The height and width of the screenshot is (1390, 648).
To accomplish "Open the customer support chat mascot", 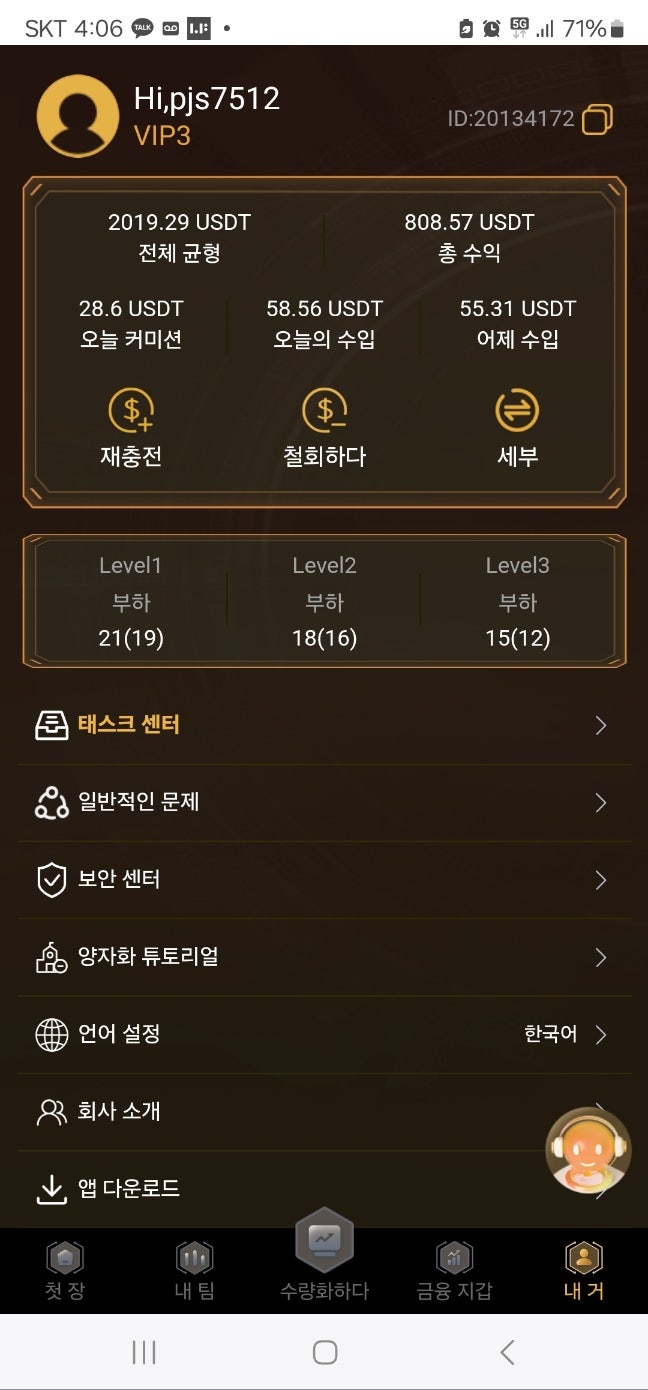I will (x=588, y=1150).
